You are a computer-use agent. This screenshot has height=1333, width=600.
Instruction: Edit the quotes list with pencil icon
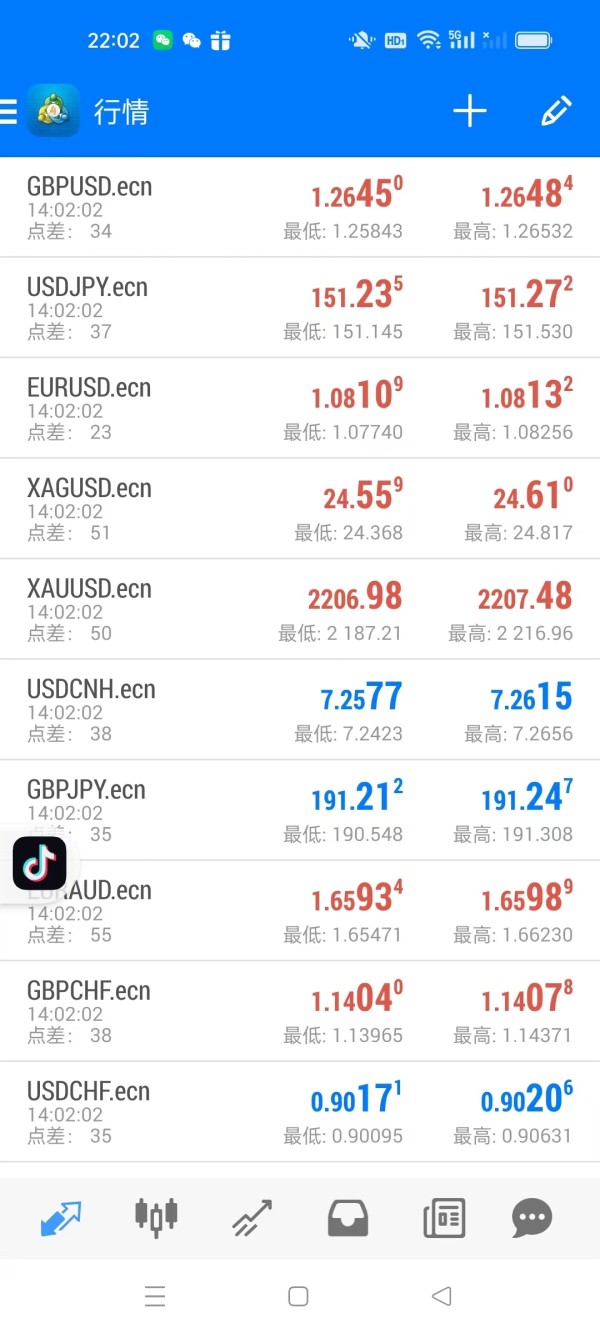coord(556,111)
